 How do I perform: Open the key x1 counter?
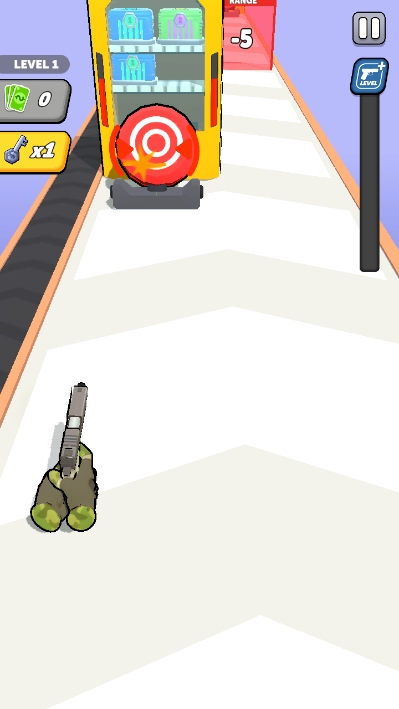(34, 152)
